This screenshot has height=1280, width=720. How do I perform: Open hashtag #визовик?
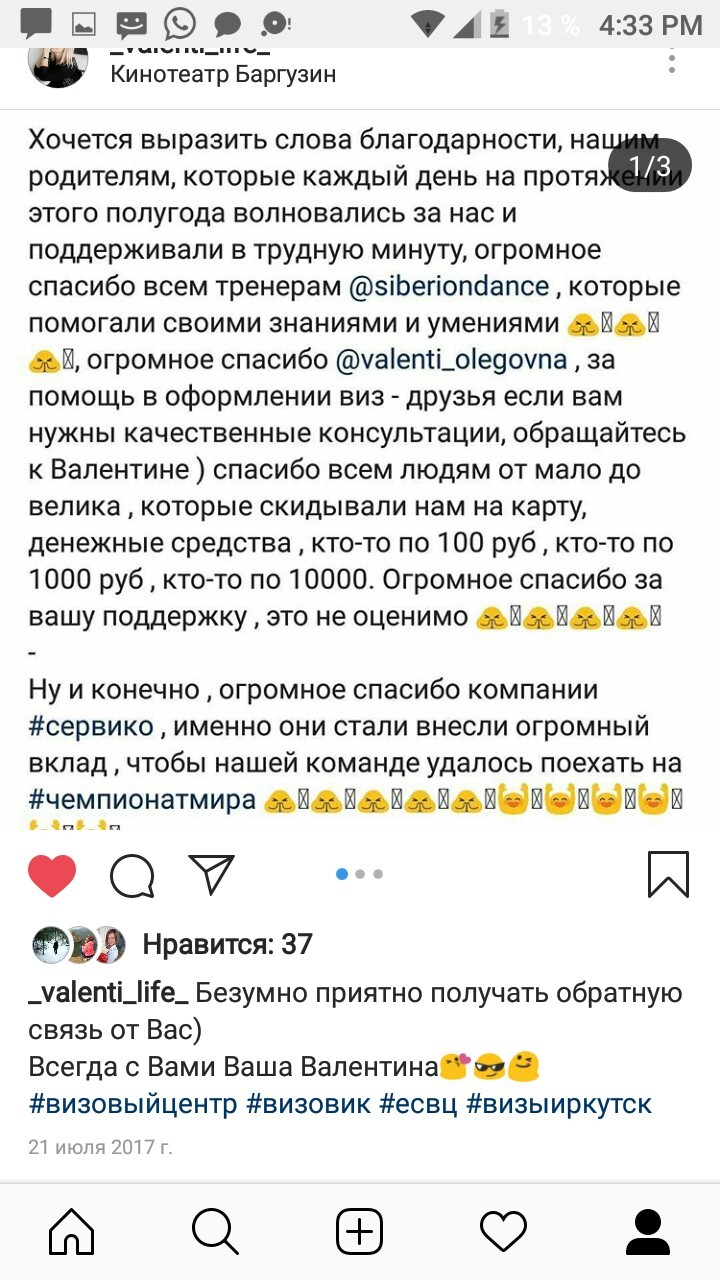point(308,1104)
